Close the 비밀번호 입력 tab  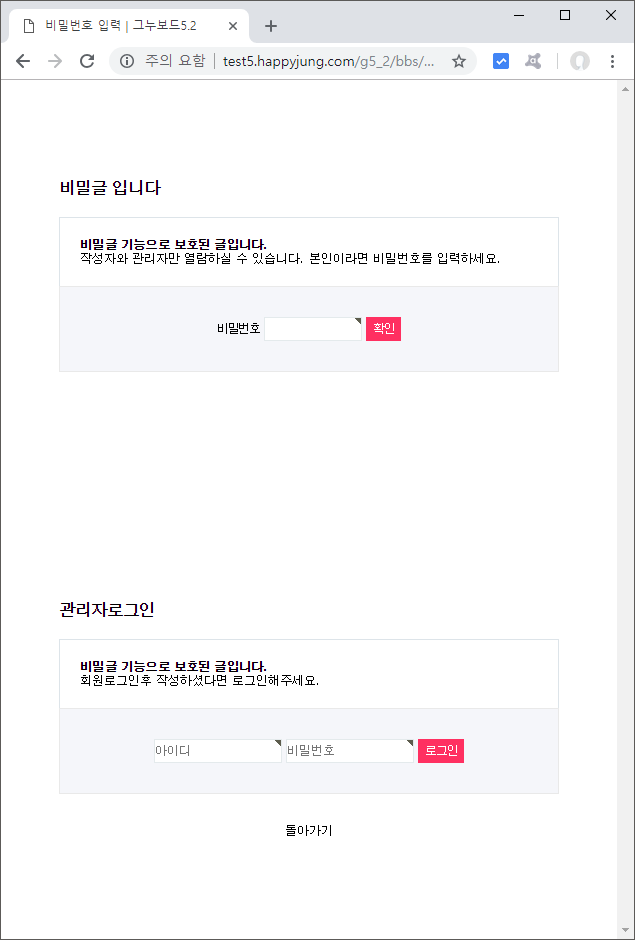tap(233, 26)
